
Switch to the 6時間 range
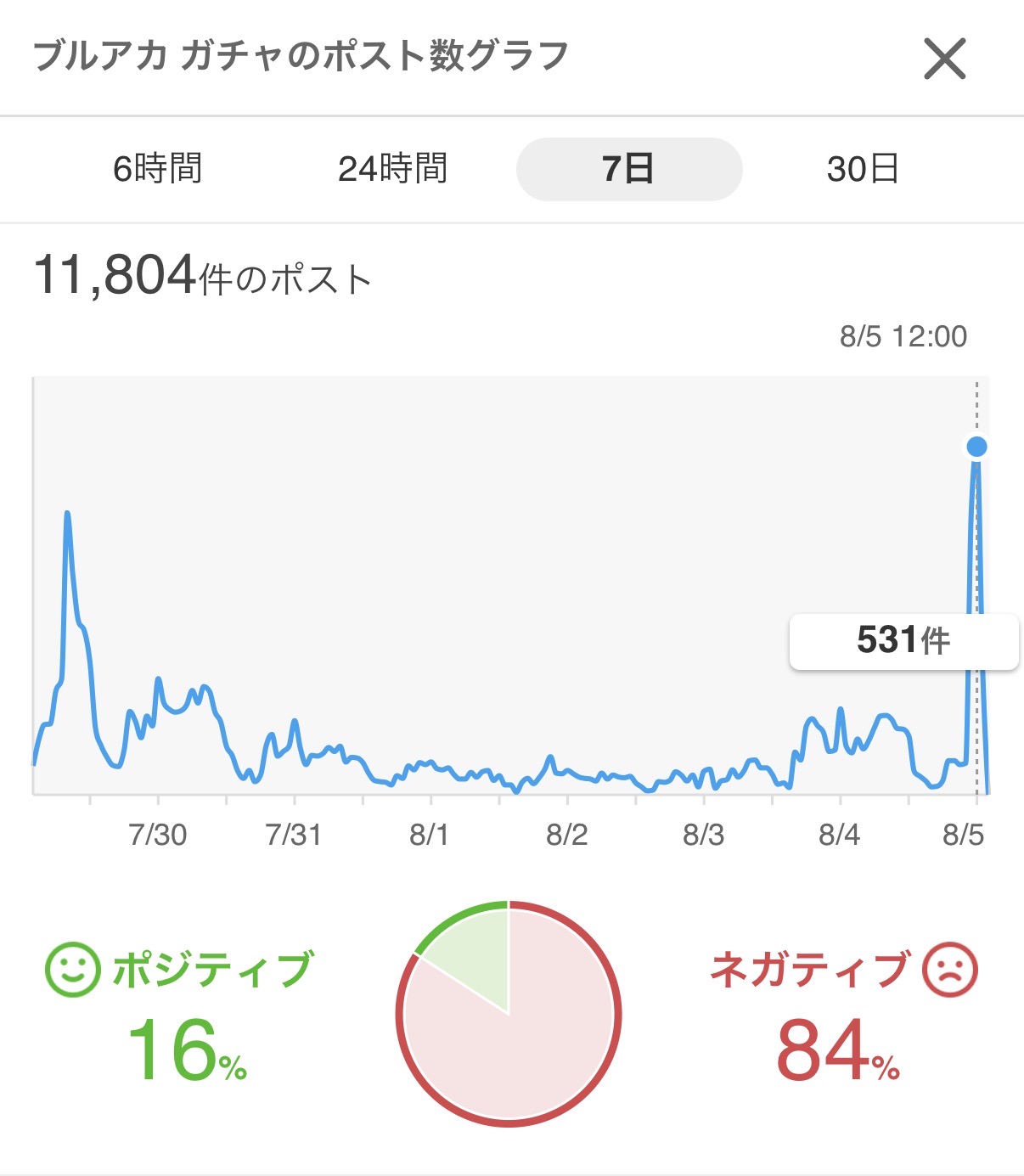[x=158, y=169]
